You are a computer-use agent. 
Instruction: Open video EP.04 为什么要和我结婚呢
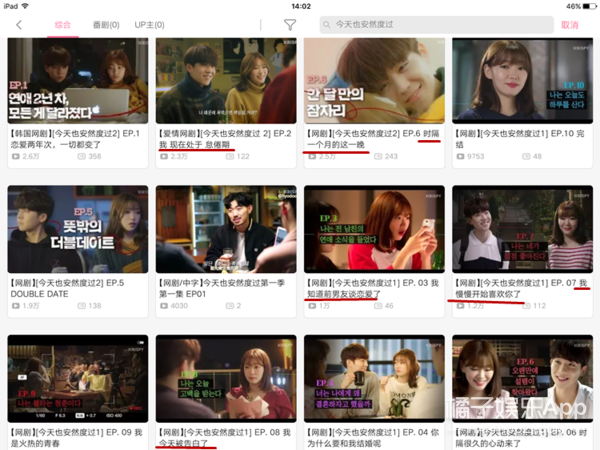373,378
